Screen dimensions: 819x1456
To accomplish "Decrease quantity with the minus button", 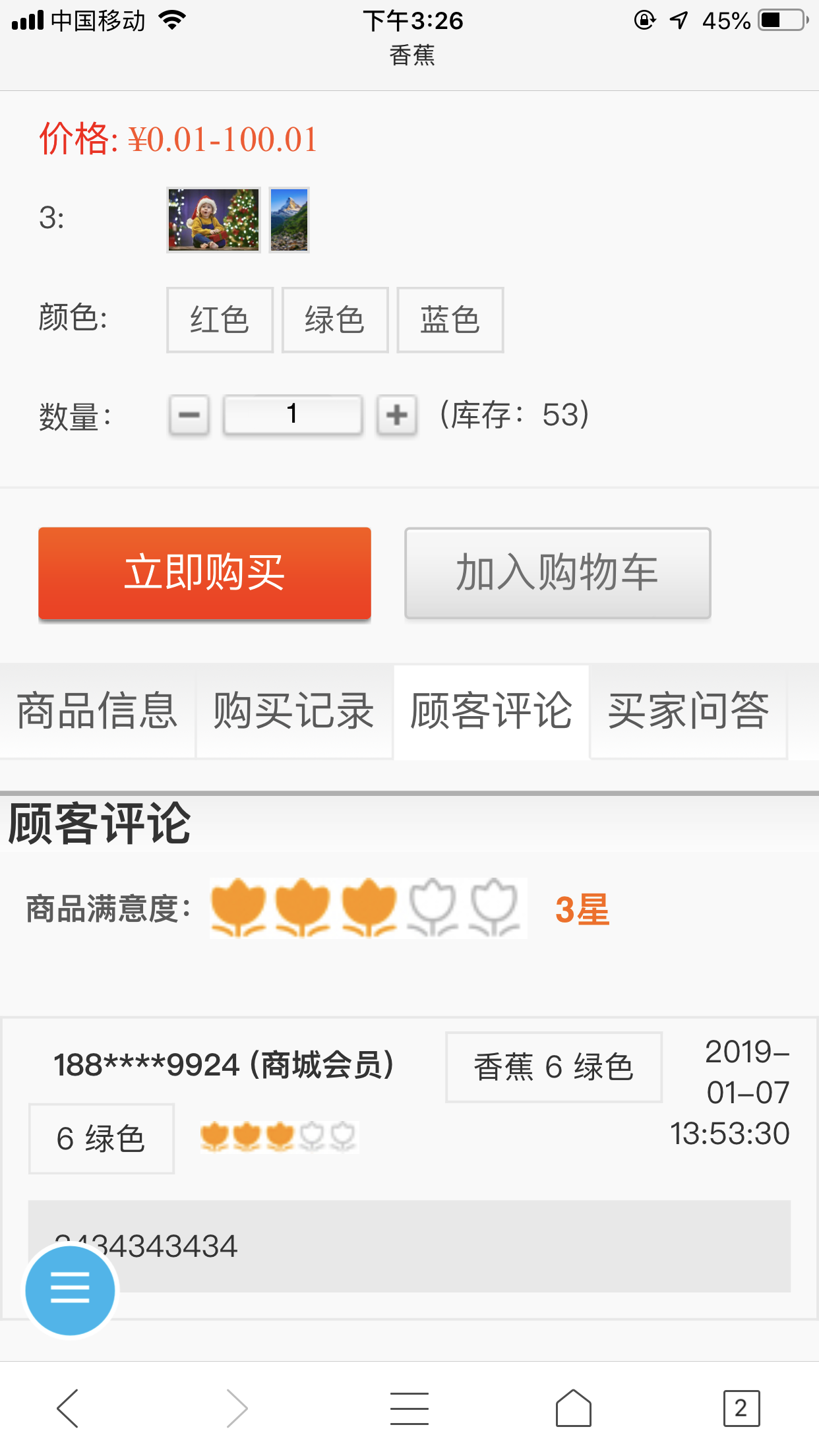I will 189,415.
